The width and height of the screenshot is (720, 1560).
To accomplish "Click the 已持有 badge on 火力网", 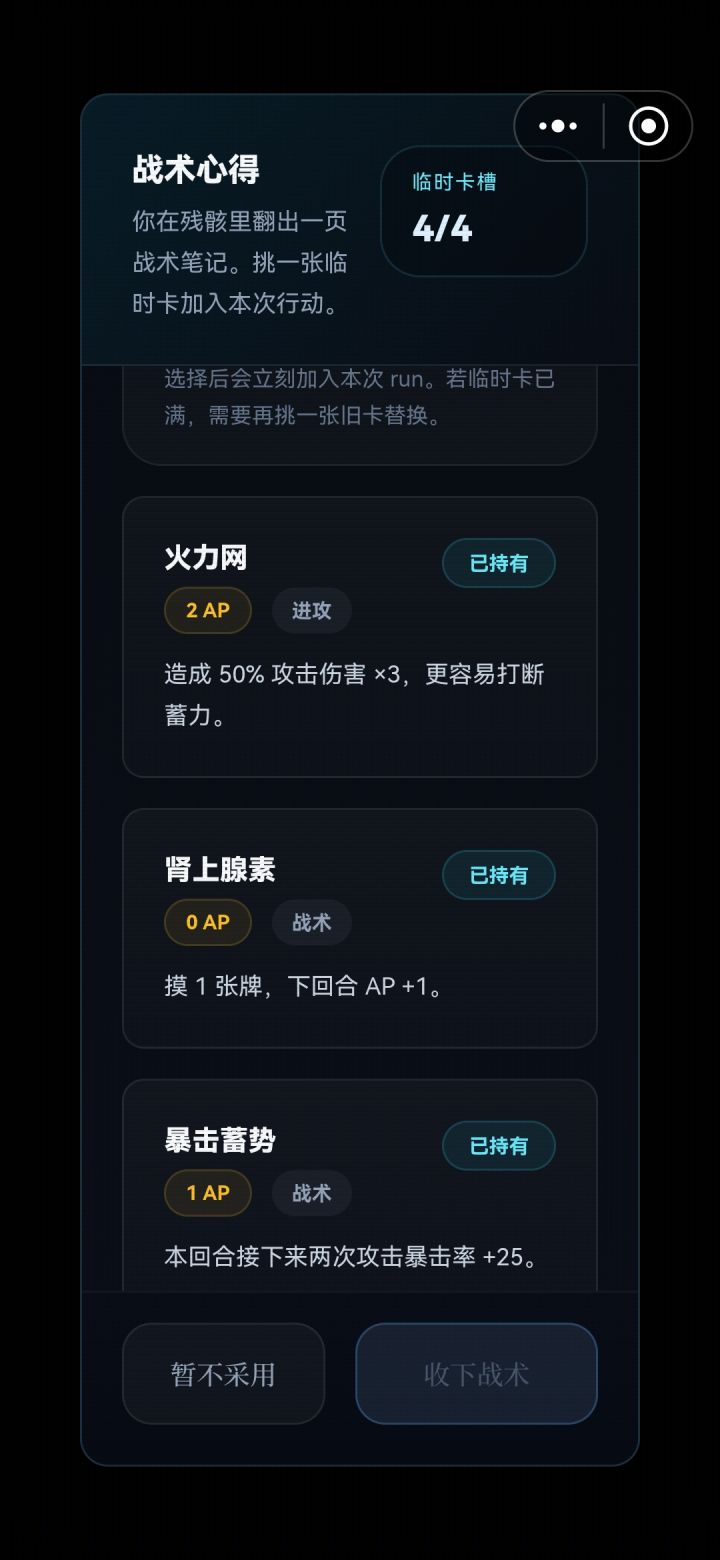I will coord(498,563).
